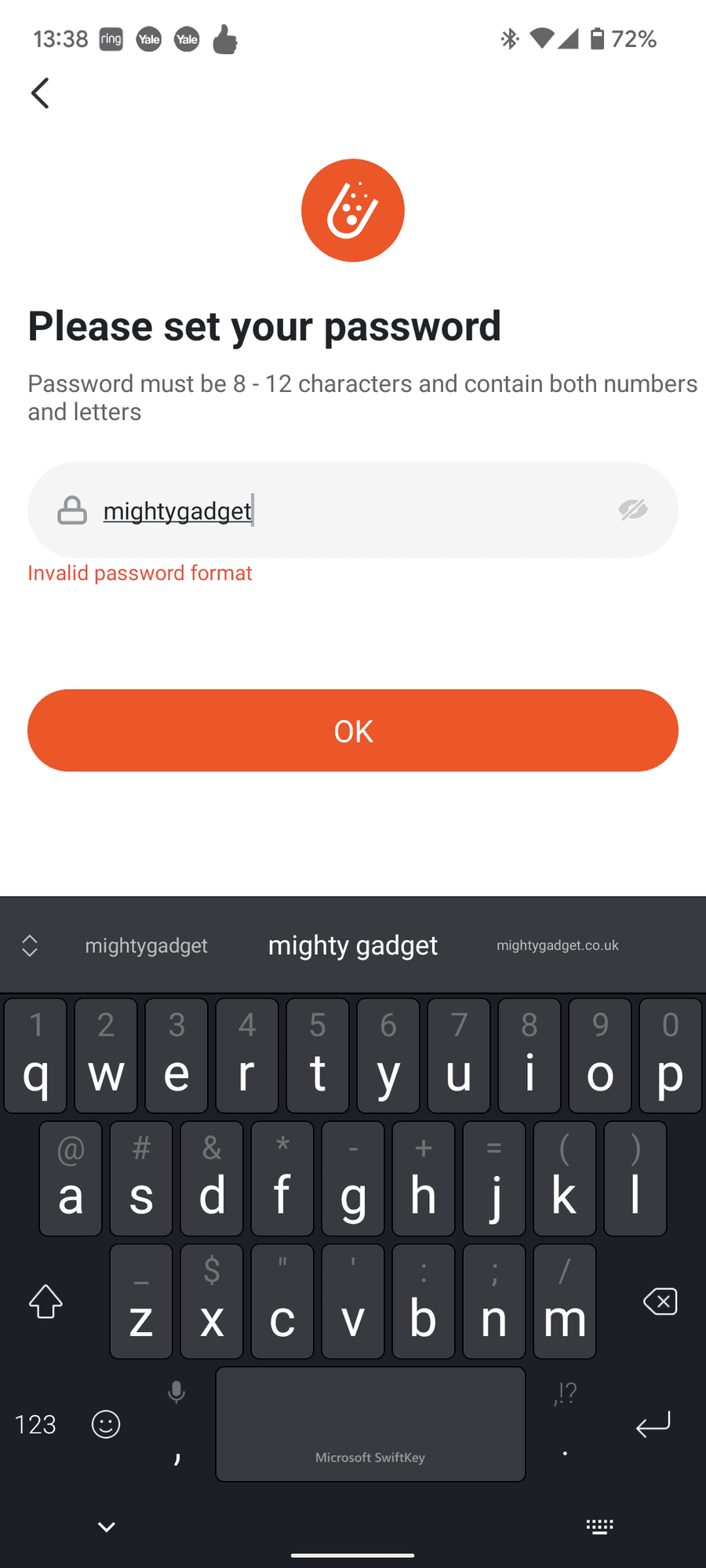Tap the shift key
The image size is (706, 1568).
(x=45, y=1302)
